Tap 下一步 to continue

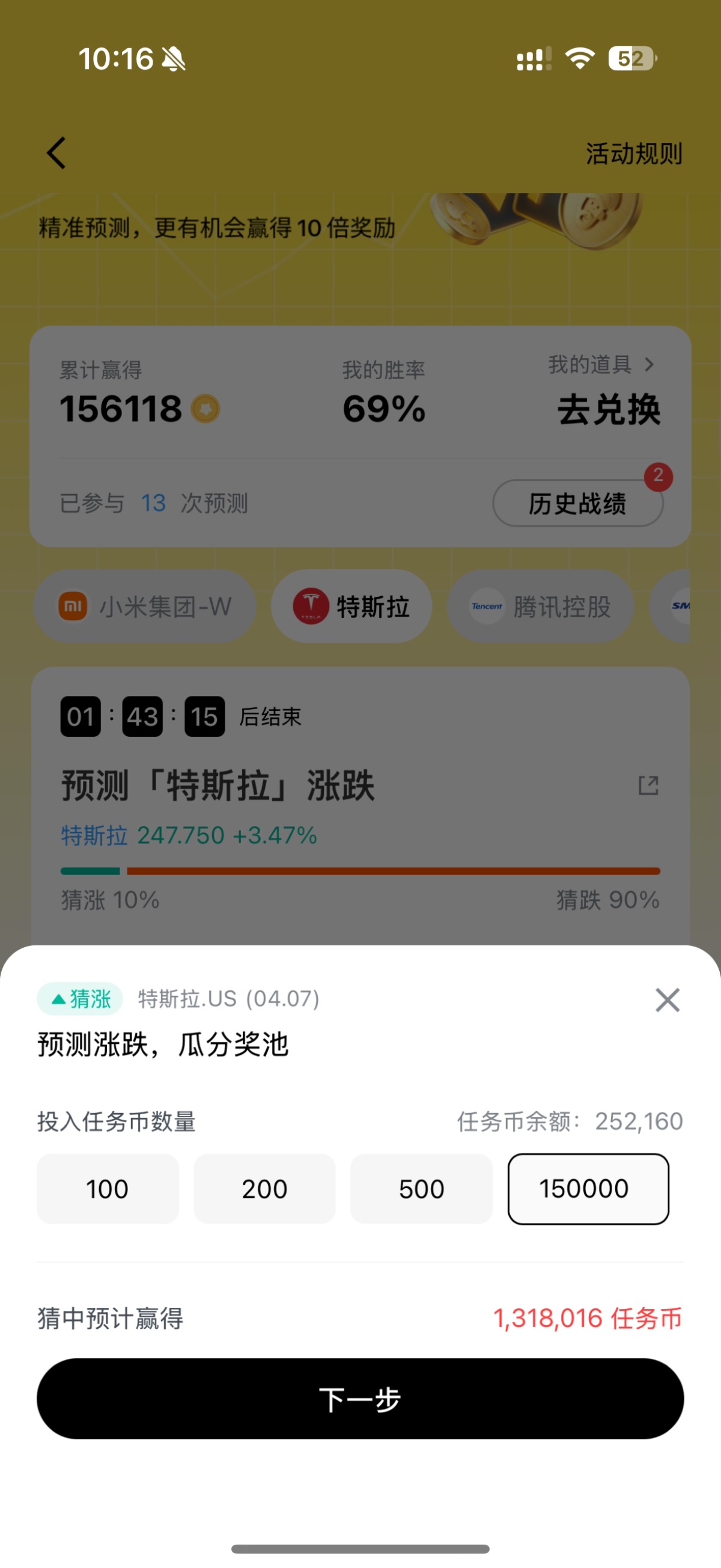(360, 1399)
